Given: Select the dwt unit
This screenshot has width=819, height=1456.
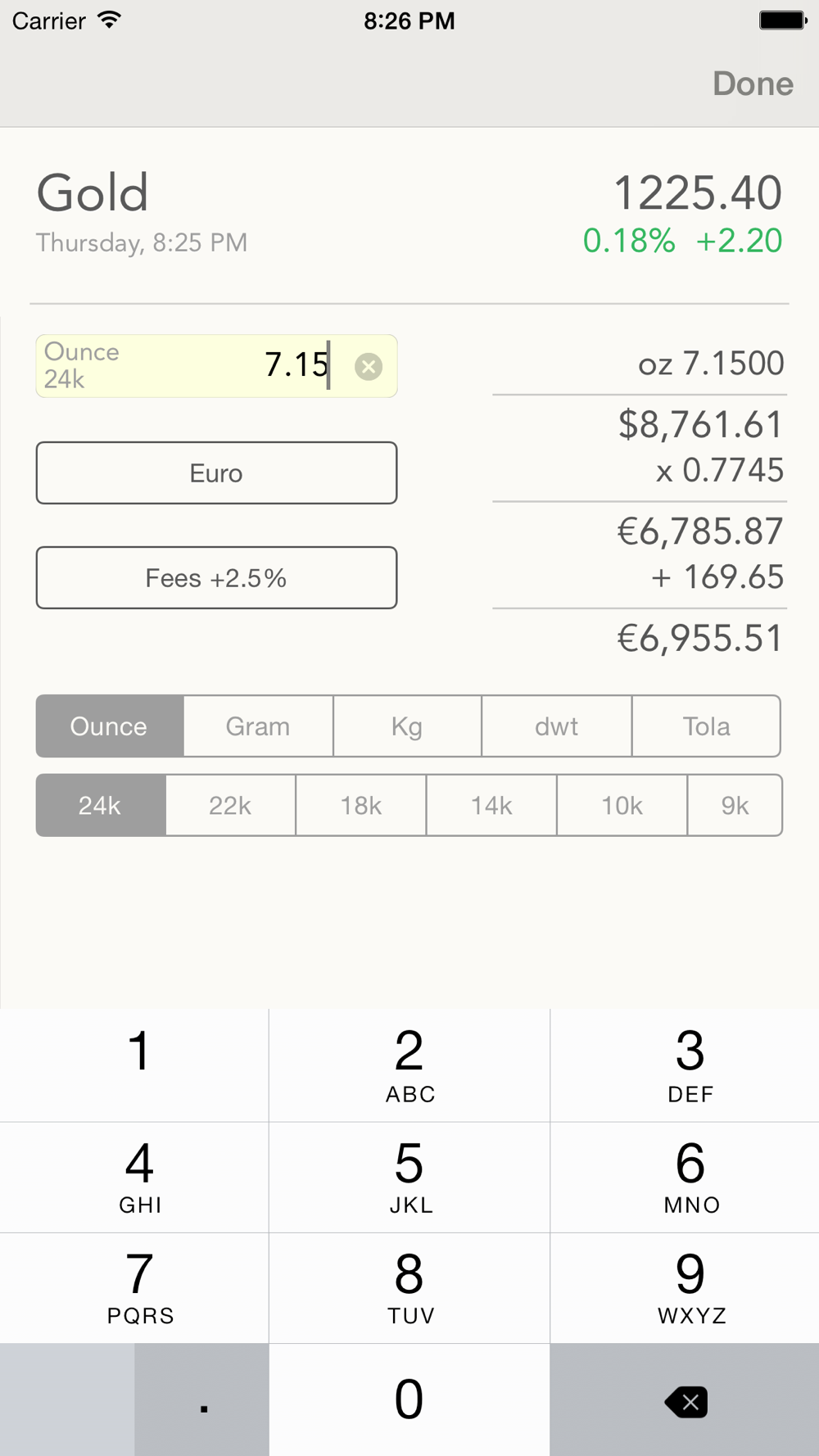Looking at the screenshot, I should tap(557, 726).
